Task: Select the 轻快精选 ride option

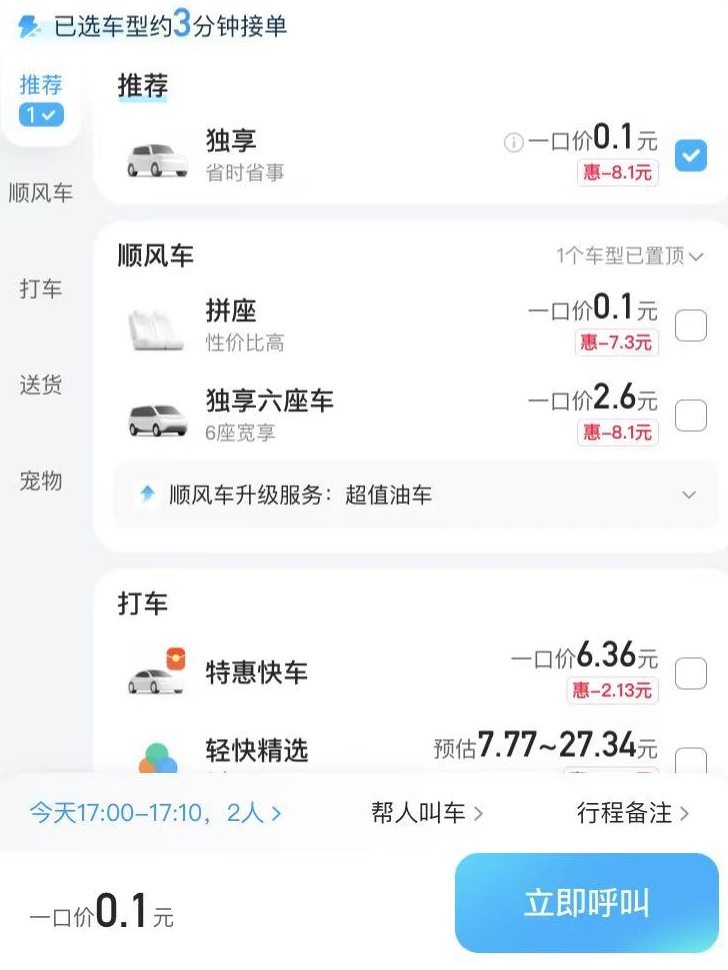Action: 691,760
